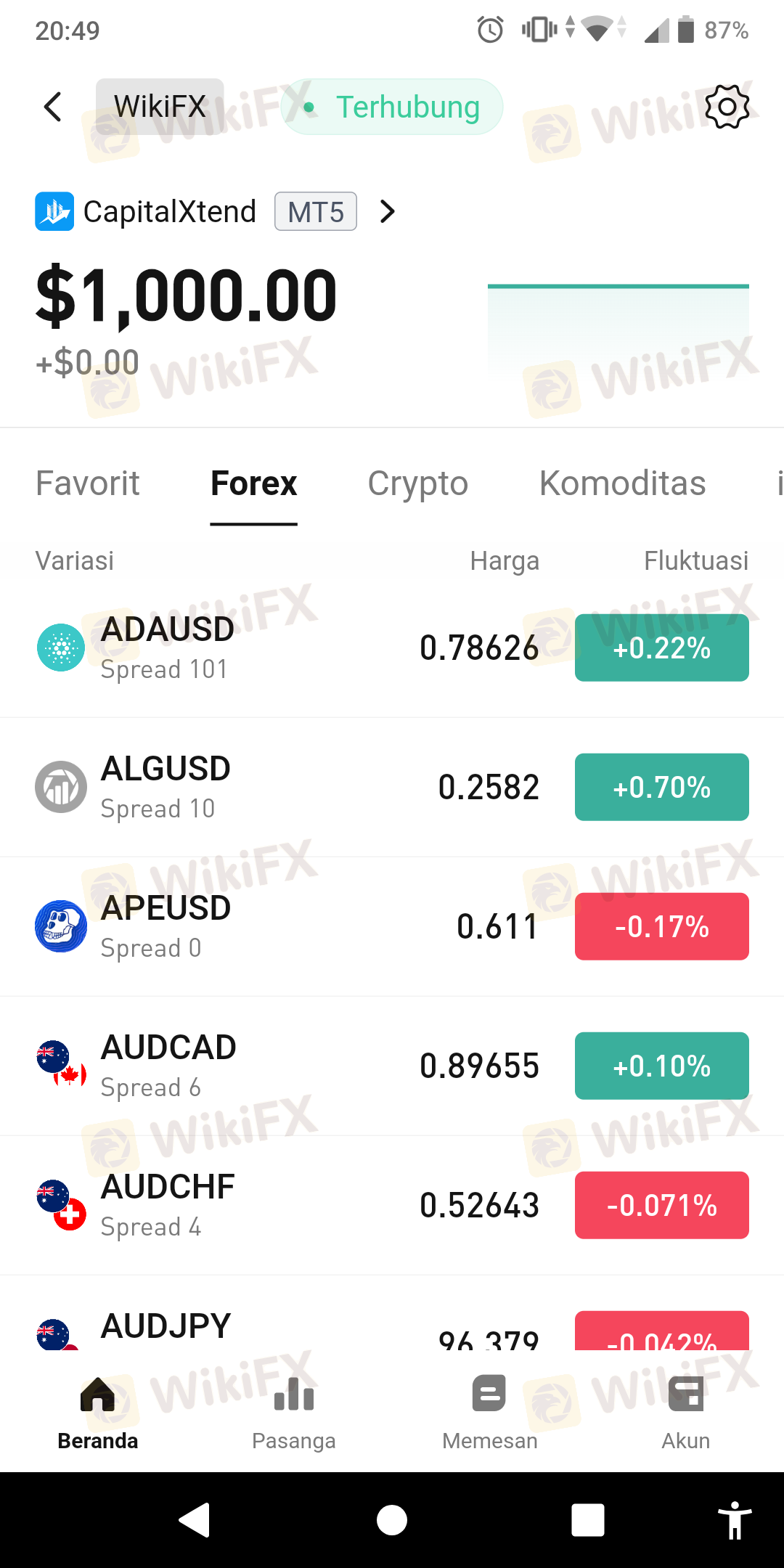Select the Forex tab

(x=253, y=483)
